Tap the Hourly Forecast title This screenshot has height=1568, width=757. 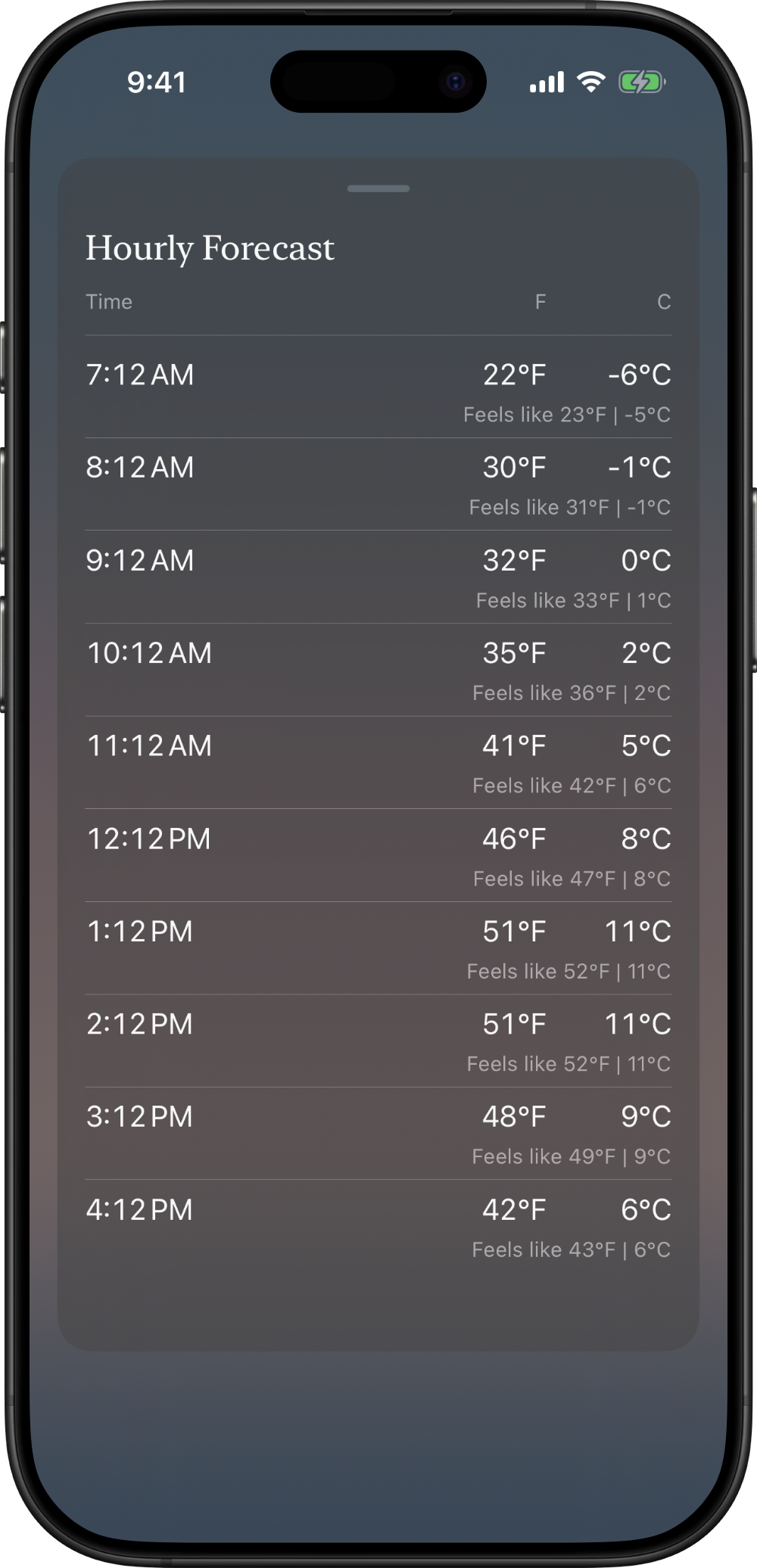pos(210,247)
